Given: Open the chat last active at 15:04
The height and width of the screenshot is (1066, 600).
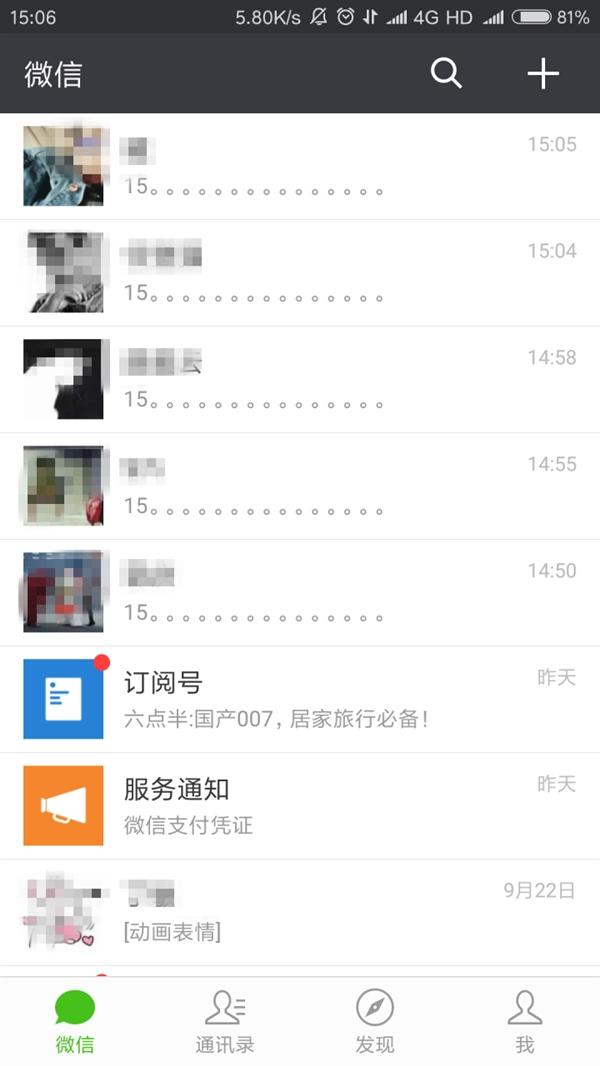Looking at the screenshot, I should click(300, 273).
